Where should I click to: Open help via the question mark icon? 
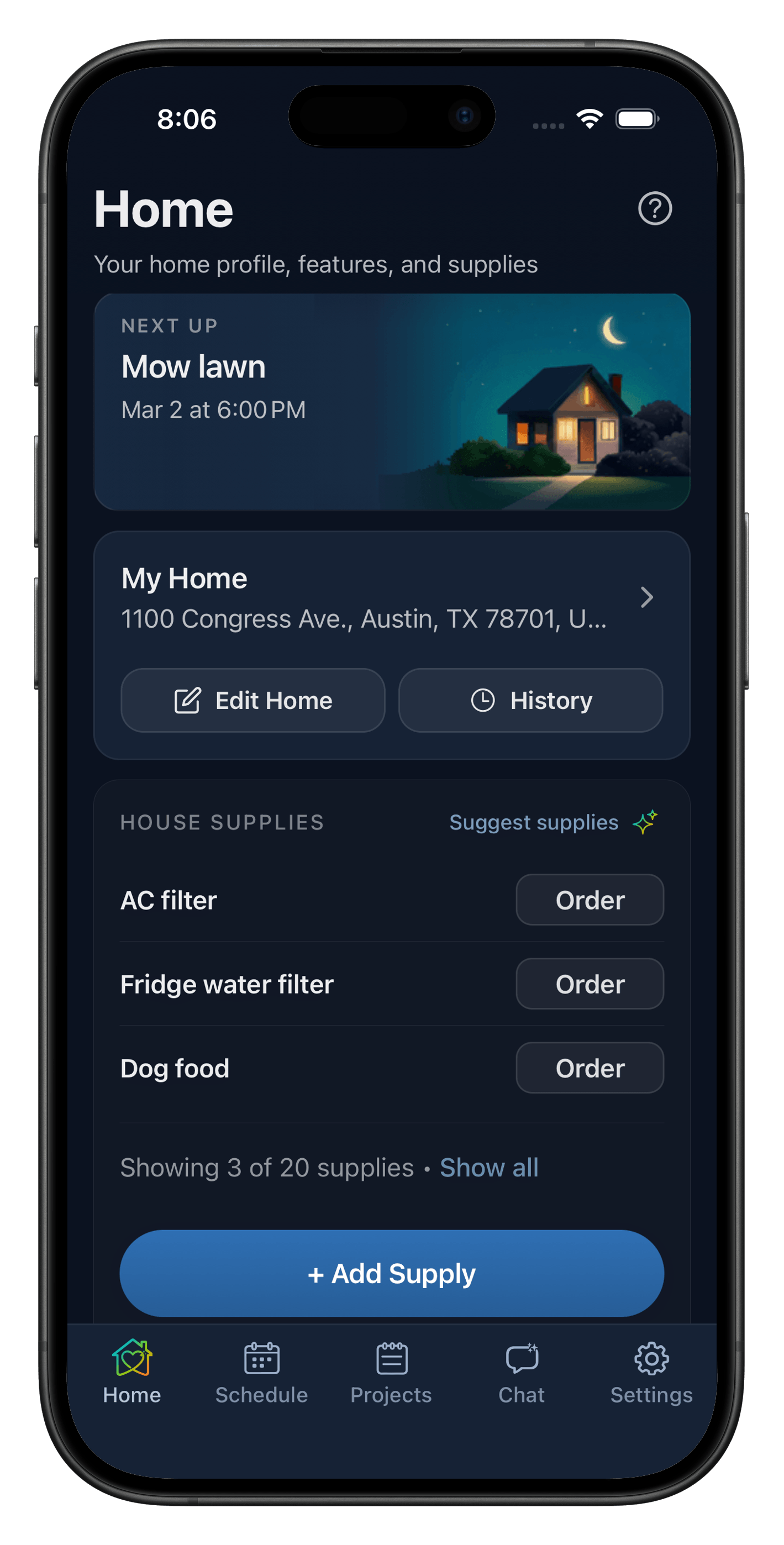654,209
